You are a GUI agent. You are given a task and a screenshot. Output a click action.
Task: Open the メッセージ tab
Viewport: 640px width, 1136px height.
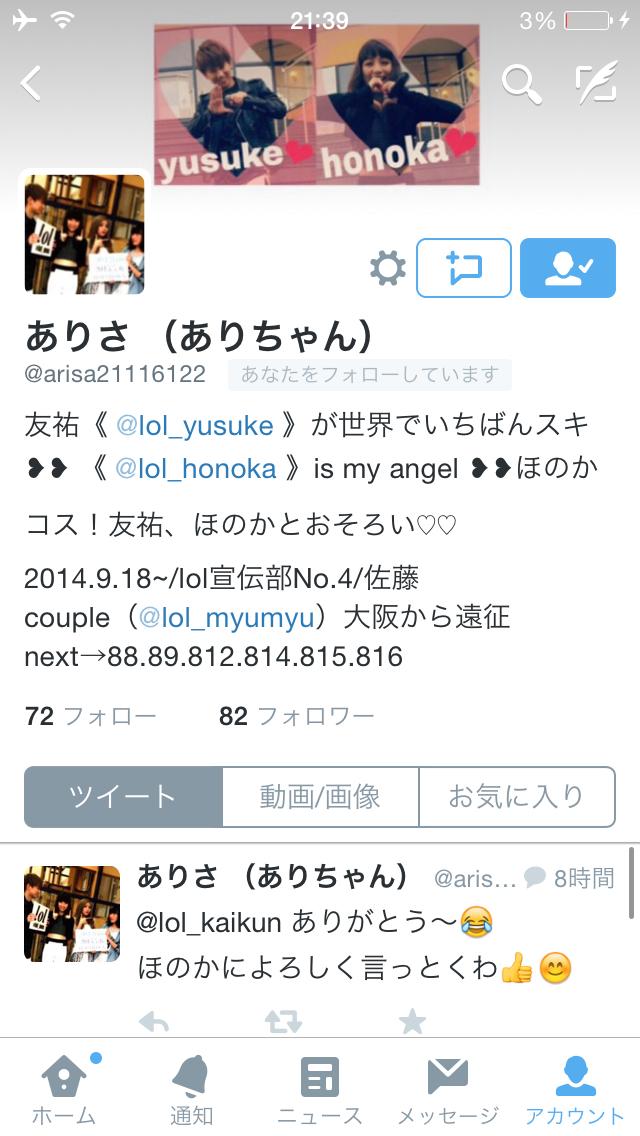(x=448, y=1090)
